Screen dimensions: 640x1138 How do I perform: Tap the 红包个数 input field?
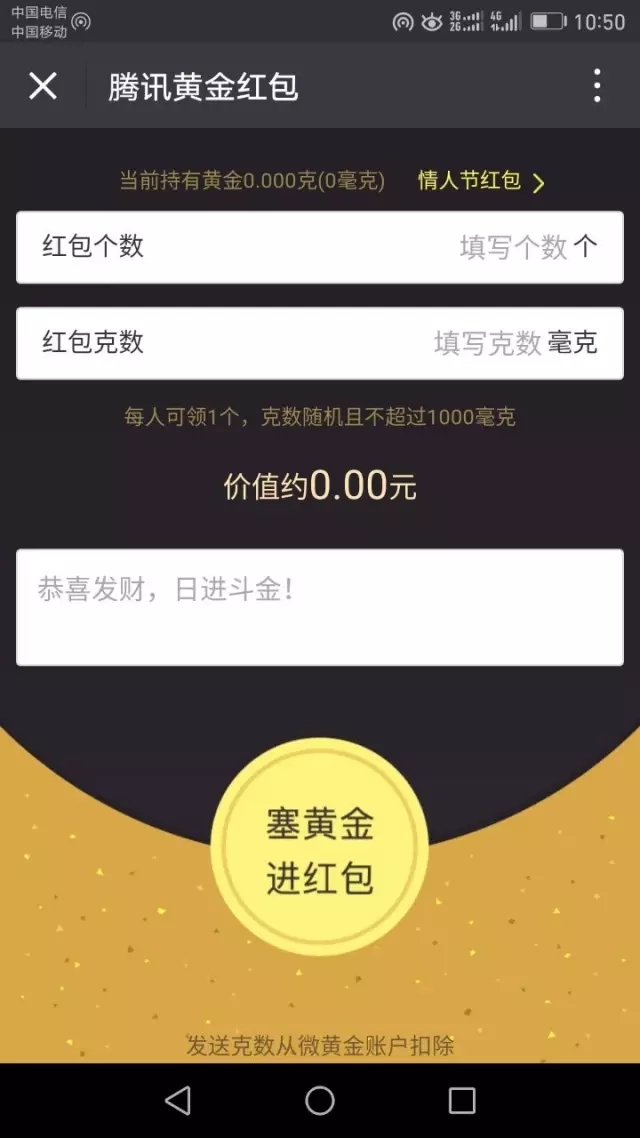[320, 247]
